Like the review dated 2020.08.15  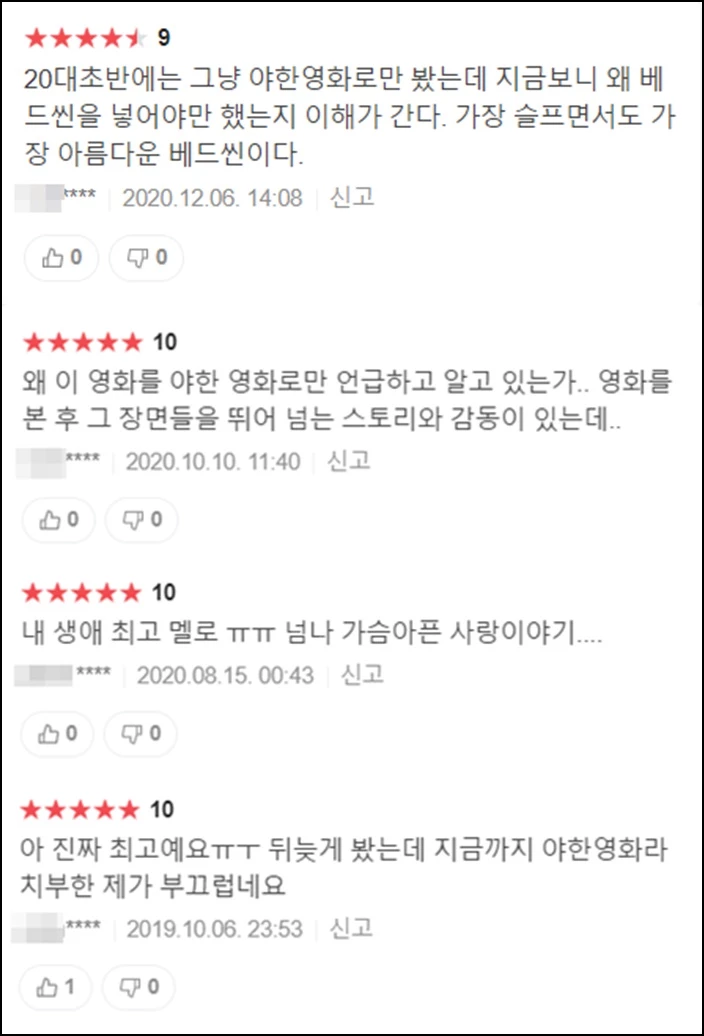coord(58,734)
